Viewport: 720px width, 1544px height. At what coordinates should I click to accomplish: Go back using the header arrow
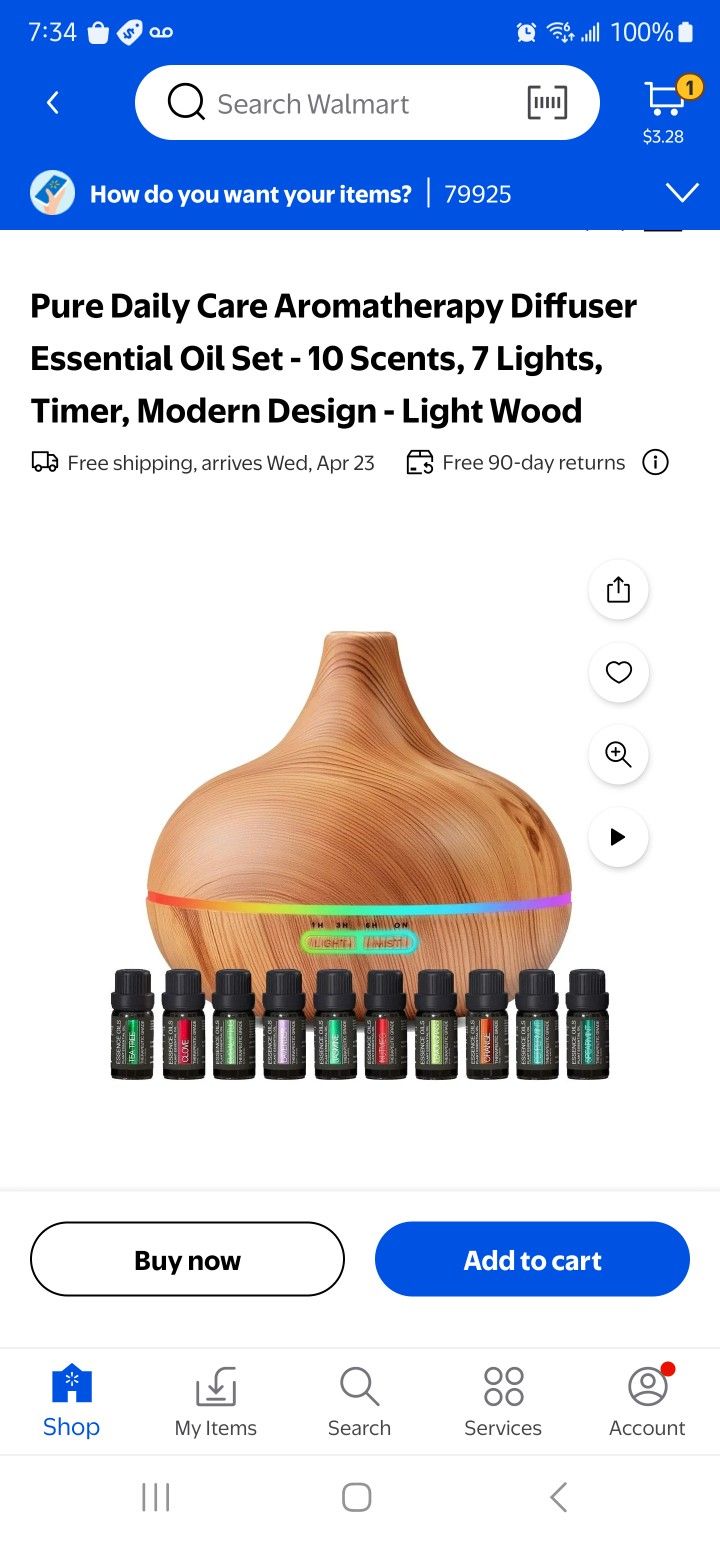(53, 103)
